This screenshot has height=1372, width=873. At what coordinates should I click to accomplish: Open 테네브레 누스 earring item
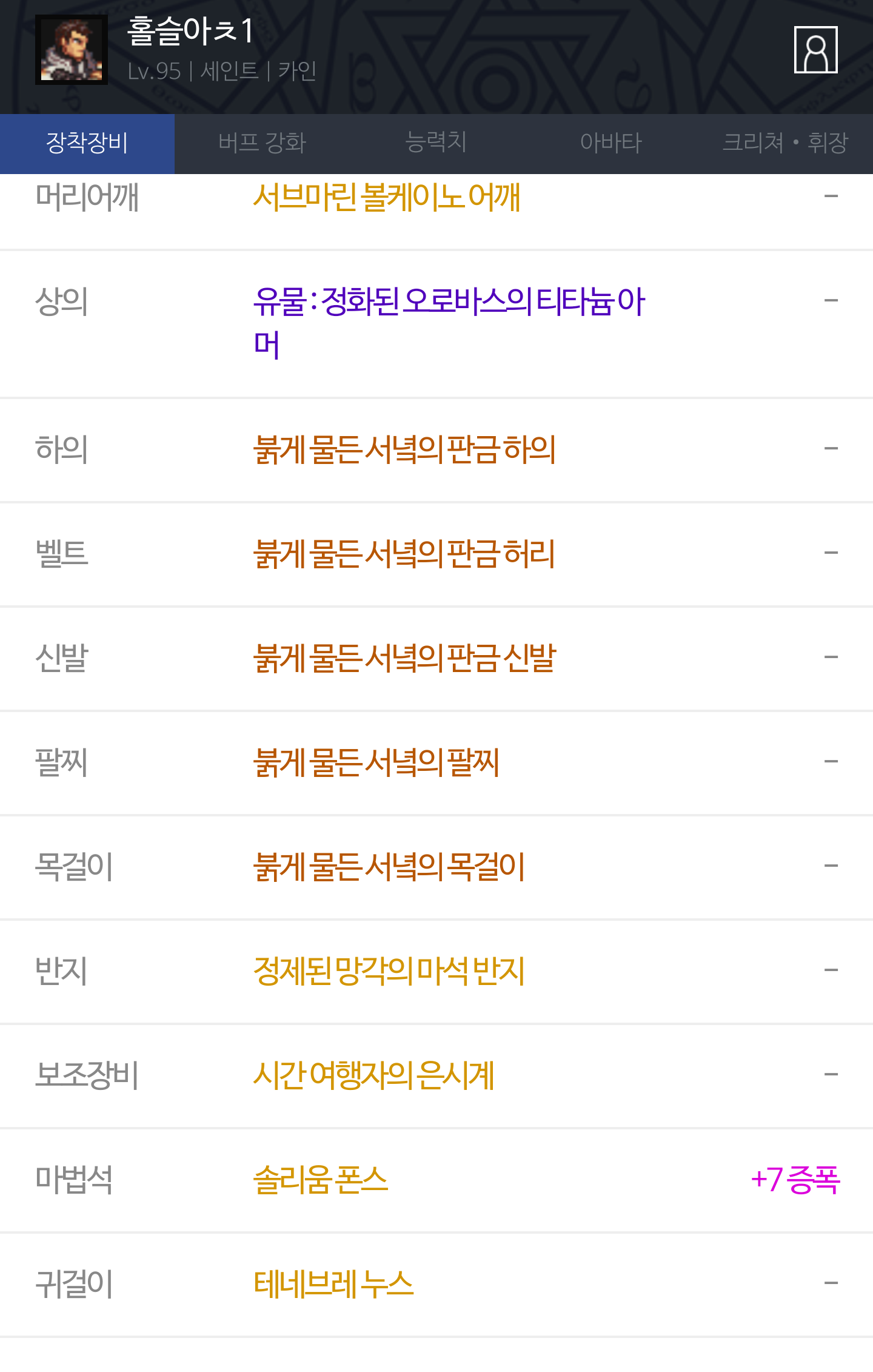point(333,1284)
